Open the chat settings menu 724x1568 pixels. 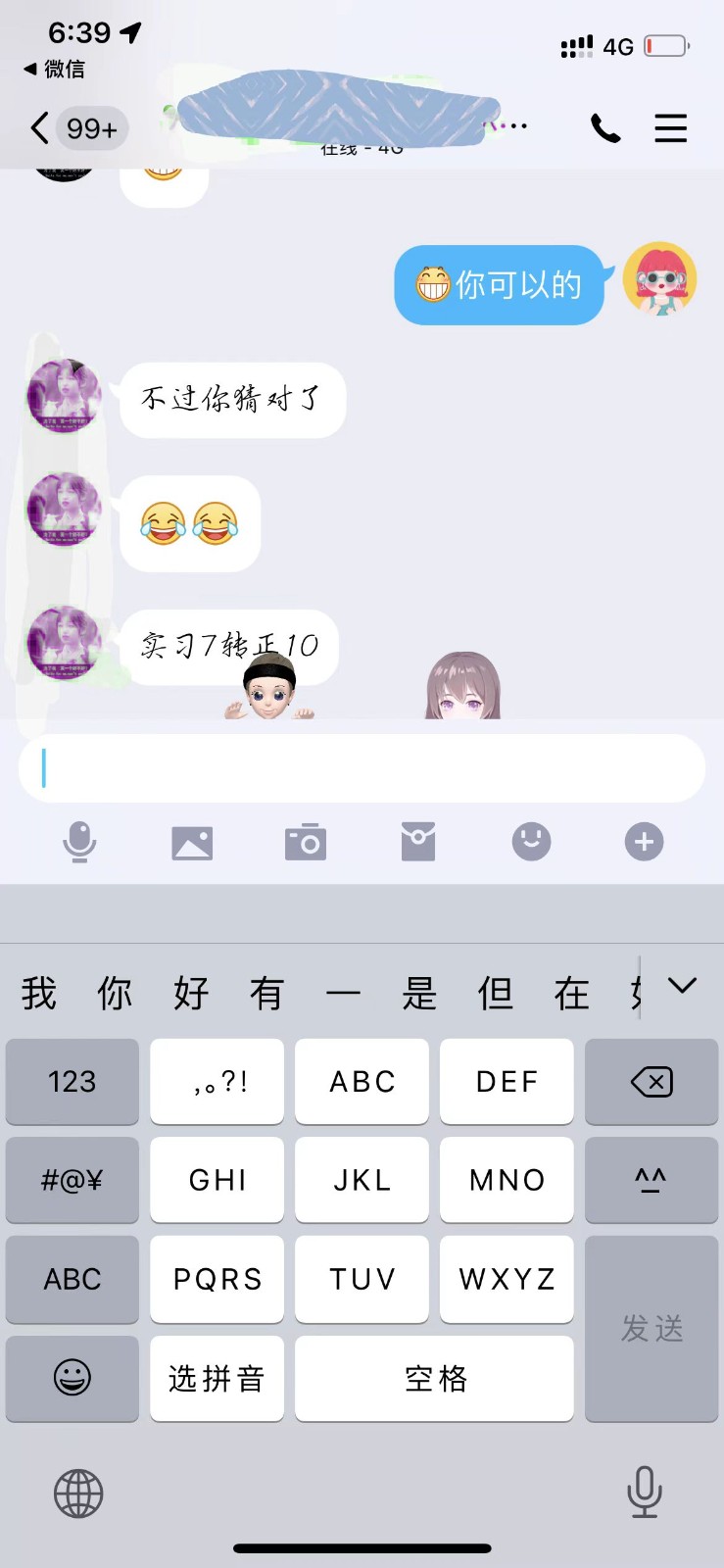tap(670, 128)
